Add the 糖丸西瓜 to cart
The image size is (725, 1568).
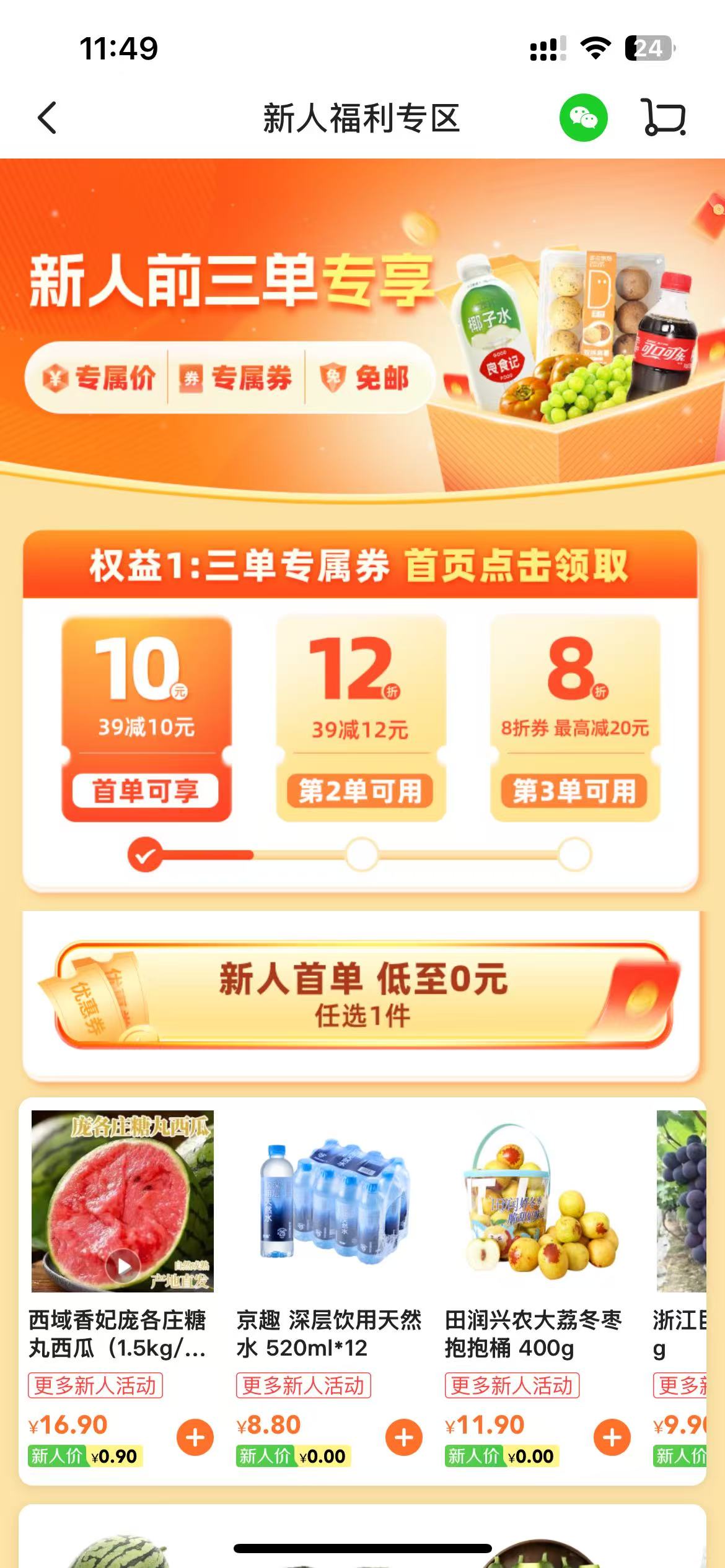(195, 1437)
